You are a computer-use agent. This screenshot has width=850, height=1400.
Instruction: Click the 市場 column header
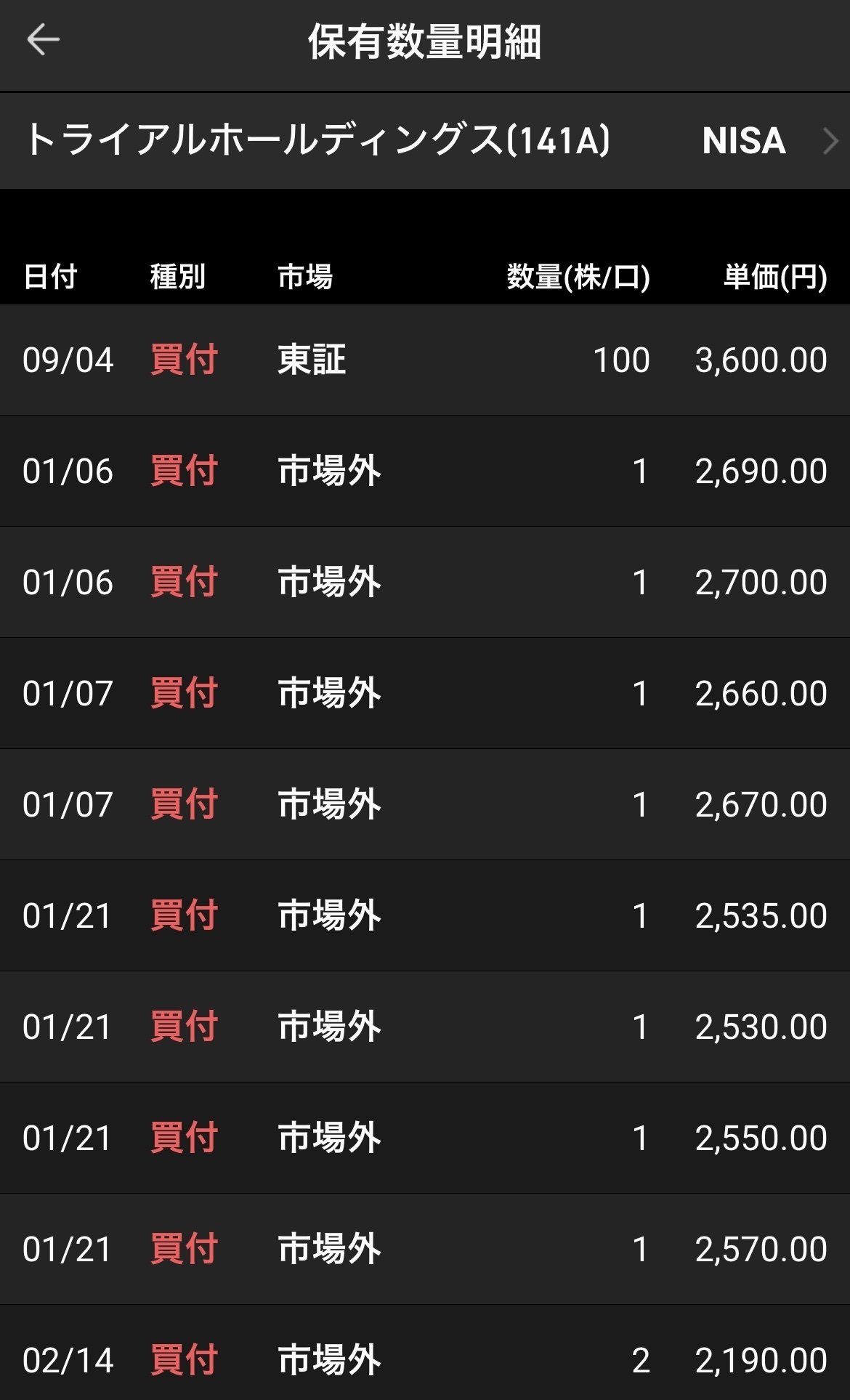pos(305,275)
